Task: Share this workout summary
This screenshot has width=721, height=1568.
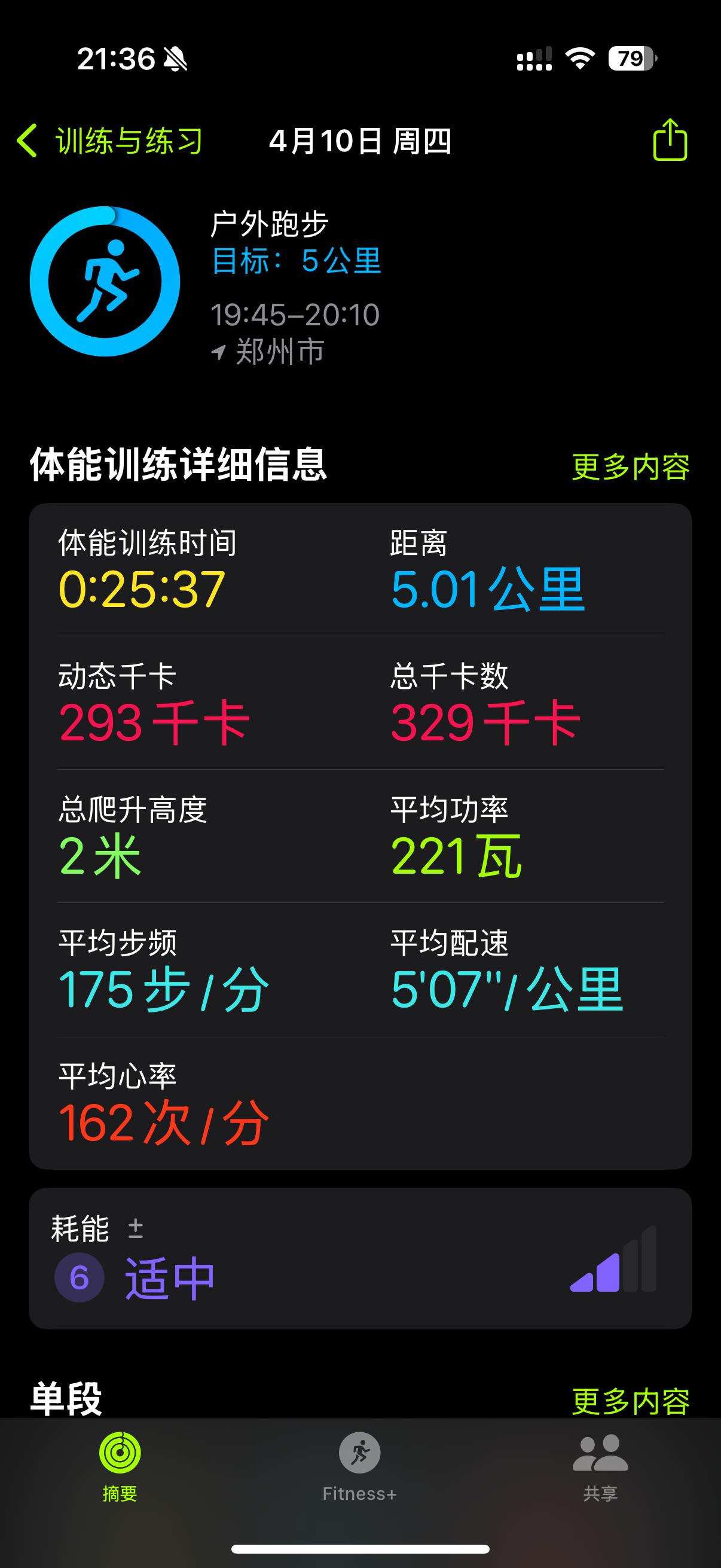Action: point(670,139)
